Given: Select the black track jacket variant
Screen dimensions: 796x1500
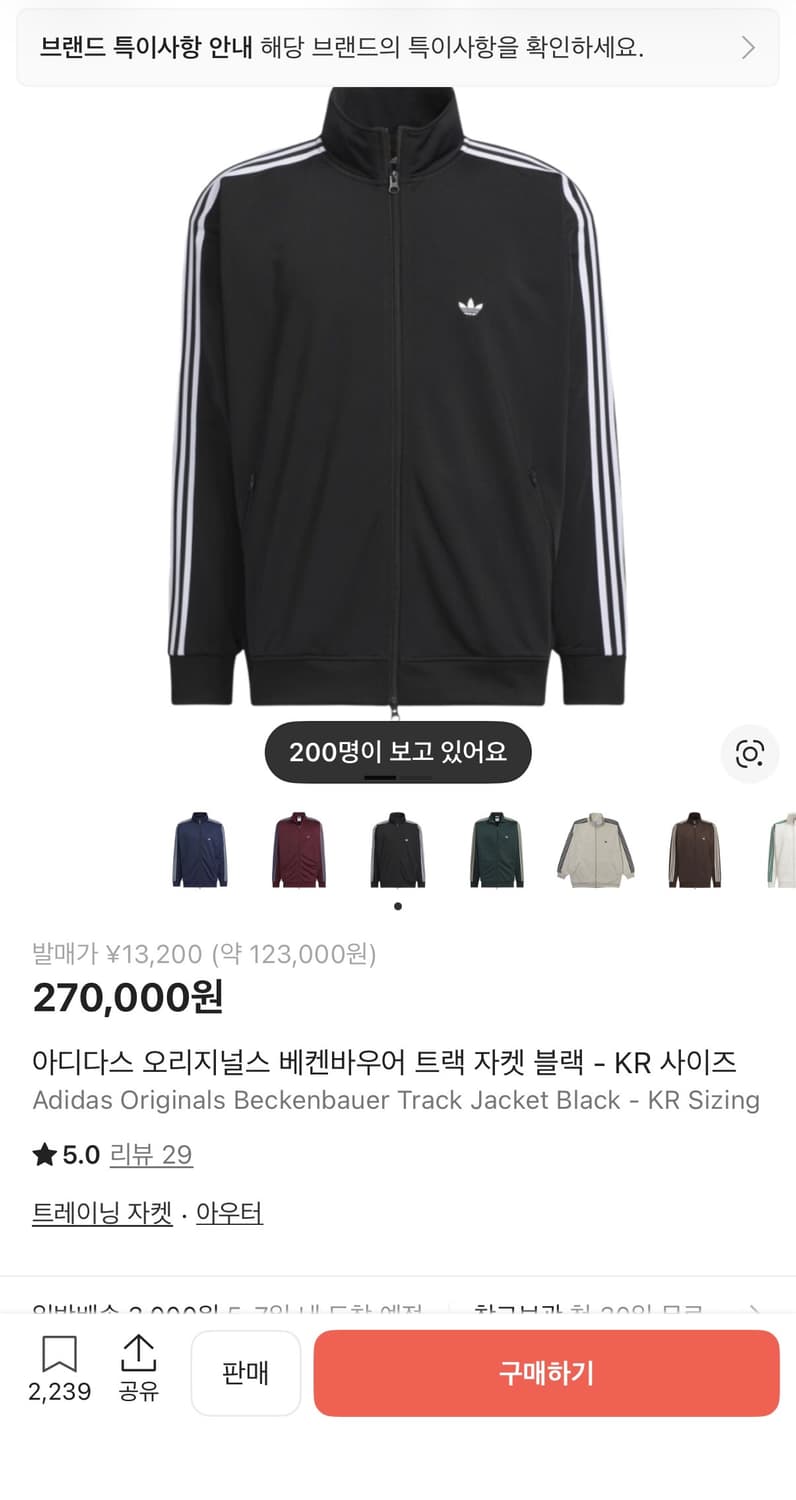Looking at the screenshot, I should click(x=397, y=851).
